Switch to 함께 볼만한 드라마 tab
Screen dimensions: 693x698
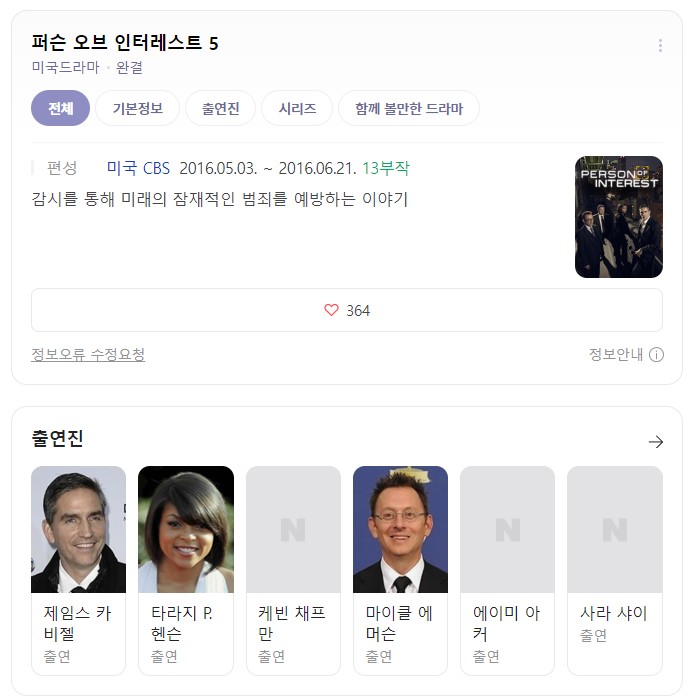pos(409,109)
